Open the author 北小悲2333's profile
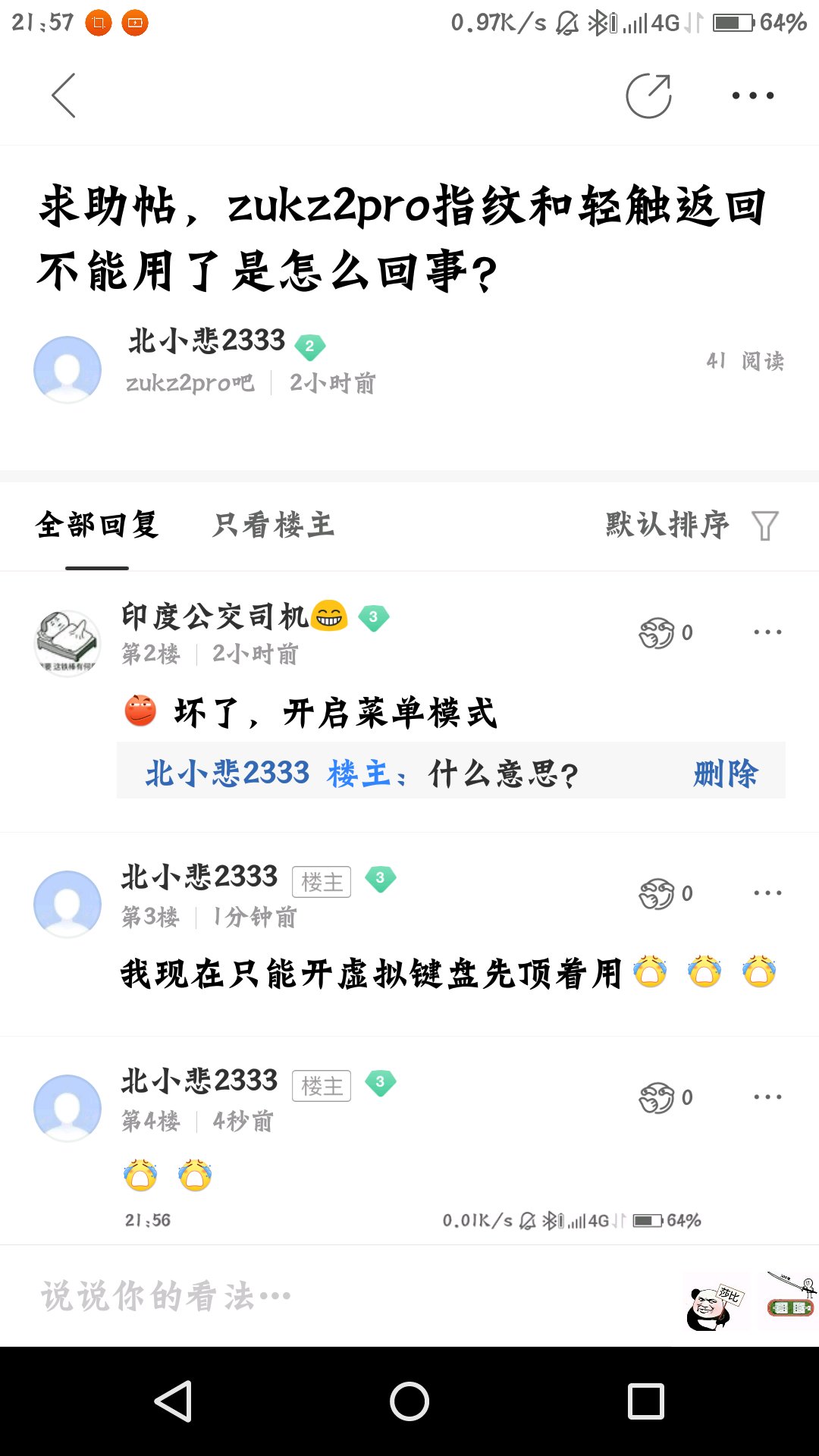819x1456 pixels. (x=206, y=340)
